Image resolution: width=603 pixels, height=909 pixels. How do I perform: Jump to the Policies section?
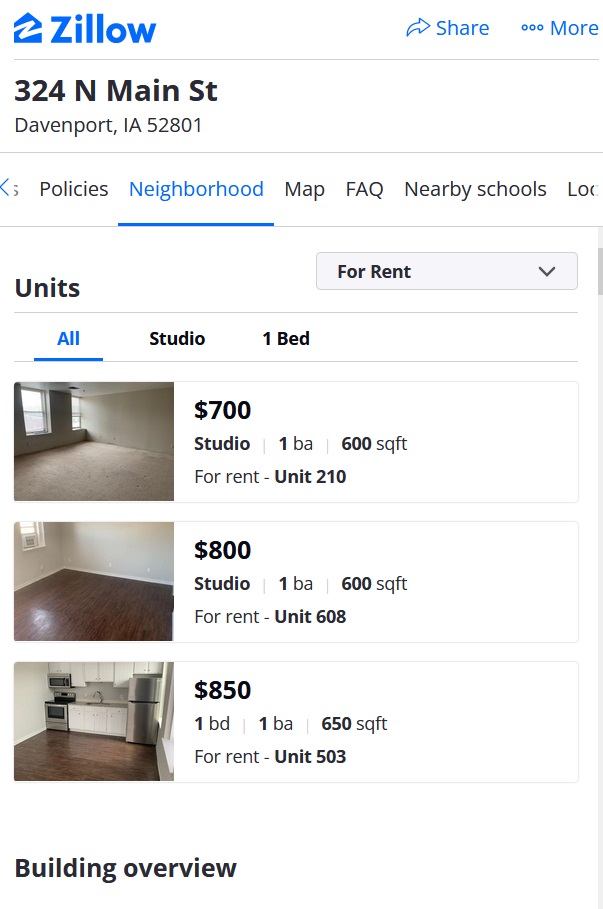(74, 189)
